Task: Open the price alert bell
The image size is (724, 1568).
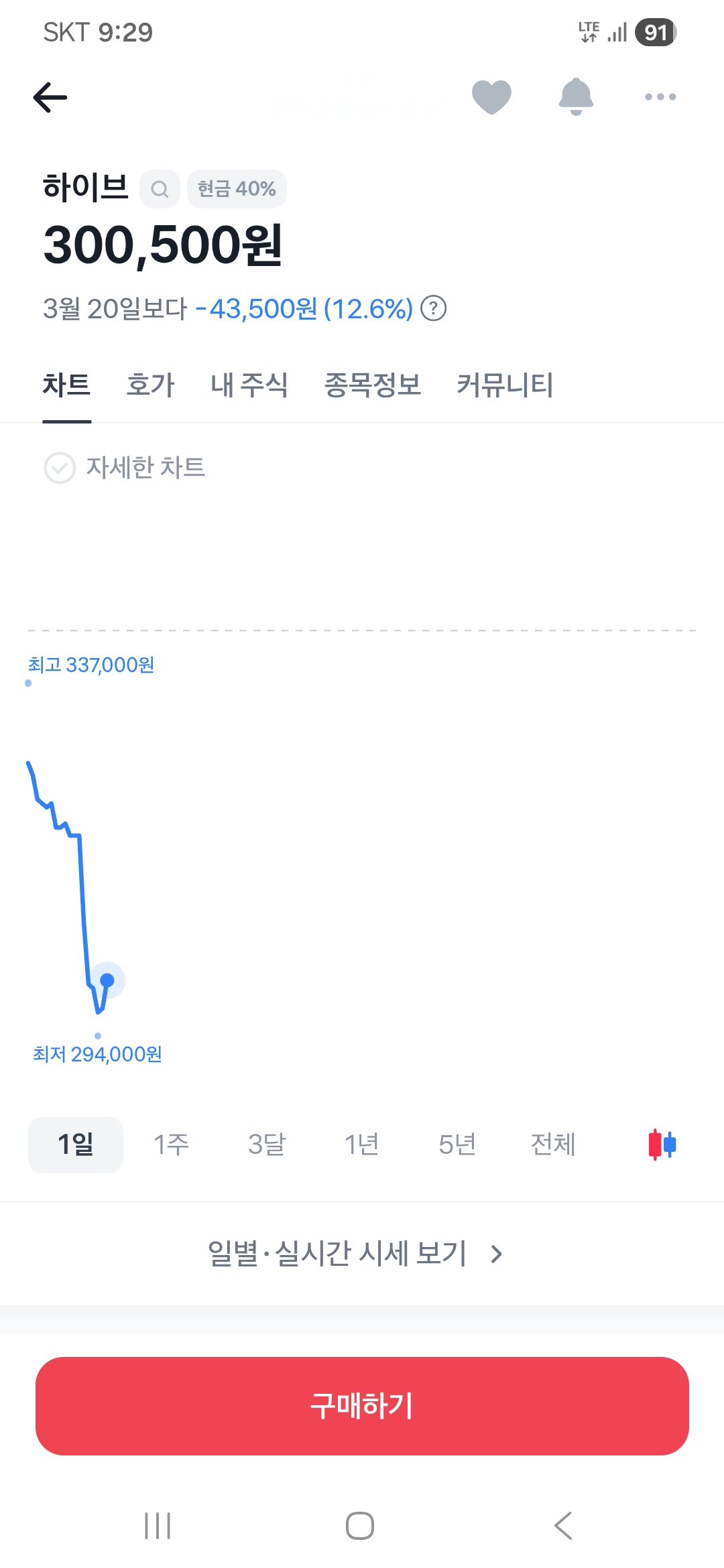Action: [x=576, y=97]
